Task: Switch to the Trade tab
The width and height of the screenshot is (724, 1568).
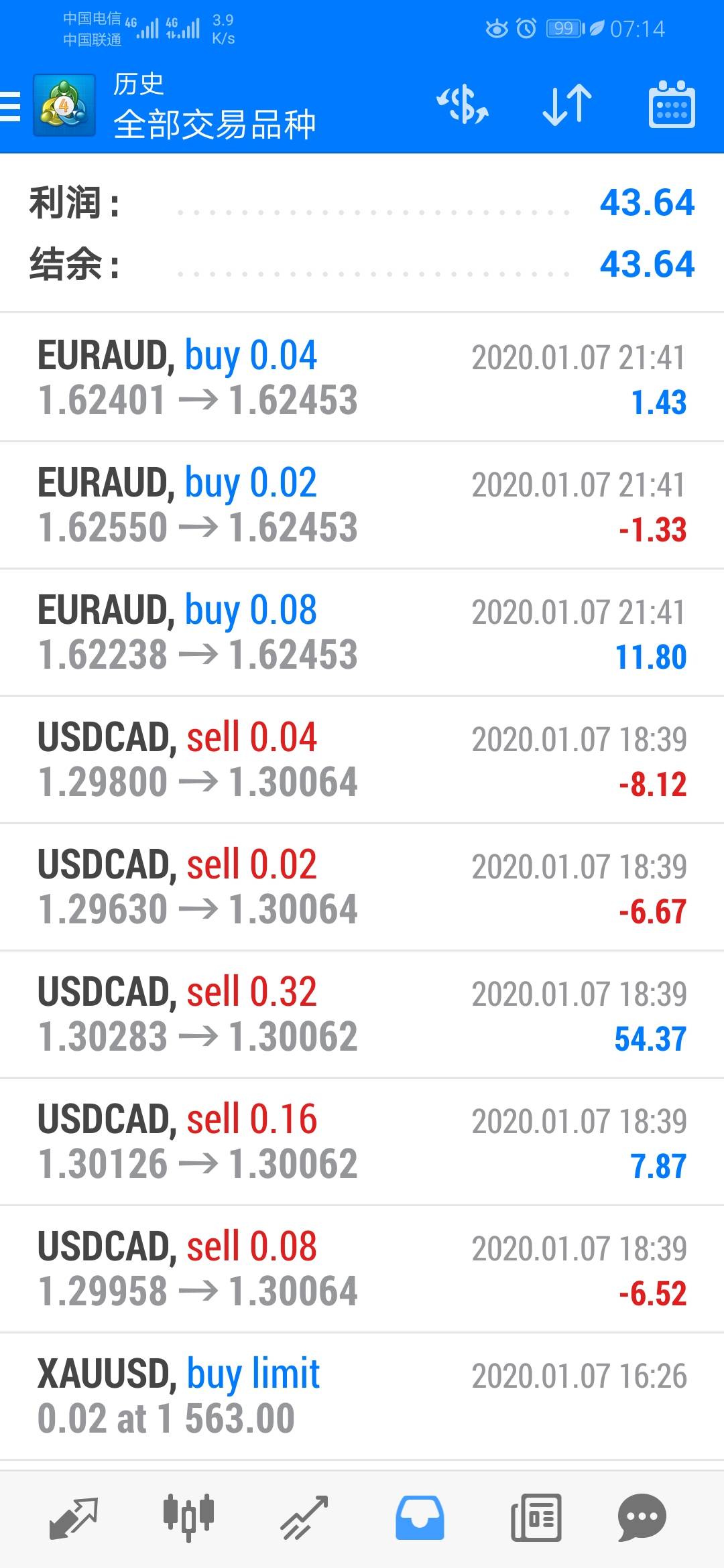Action: (304, 1518)
